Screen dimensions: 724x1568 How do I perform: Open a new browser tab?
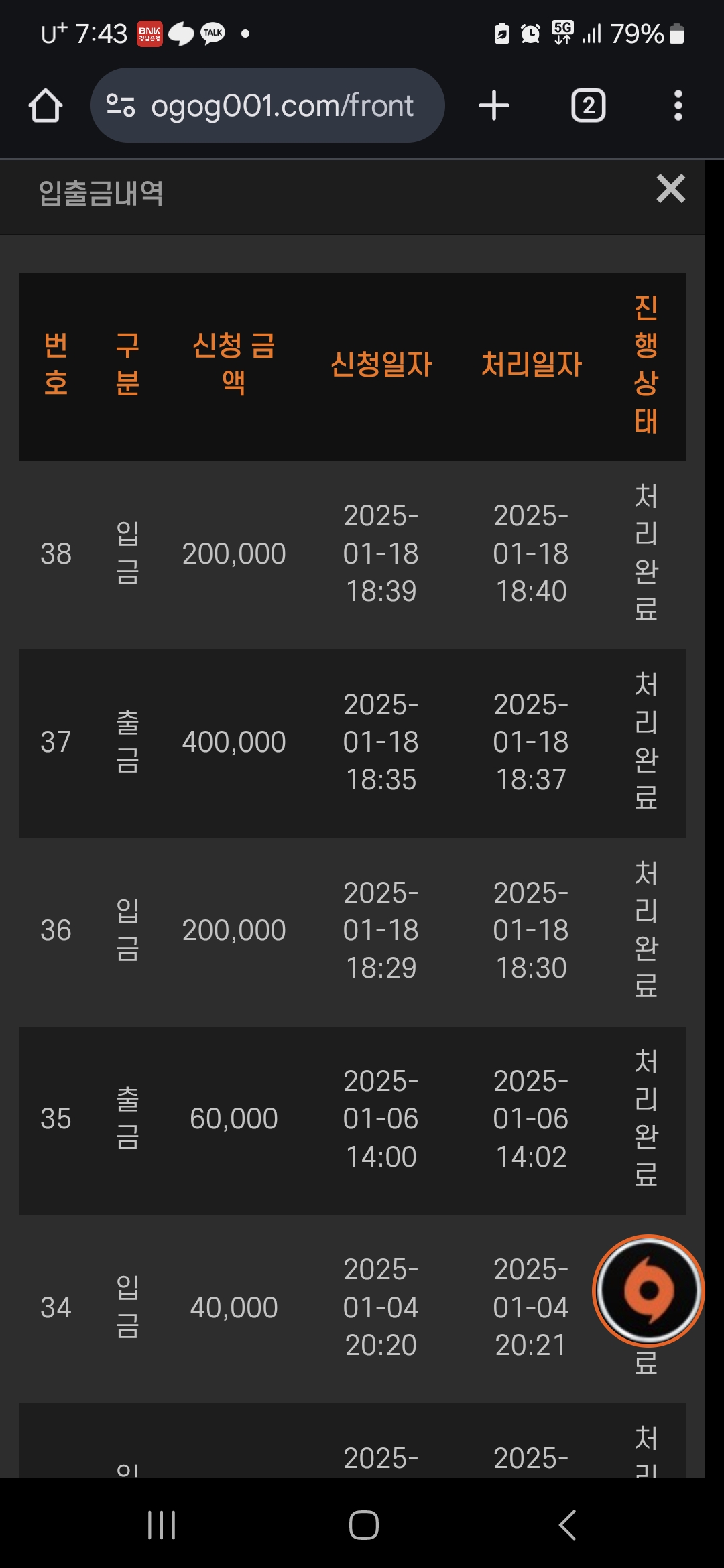coord(494,106)
